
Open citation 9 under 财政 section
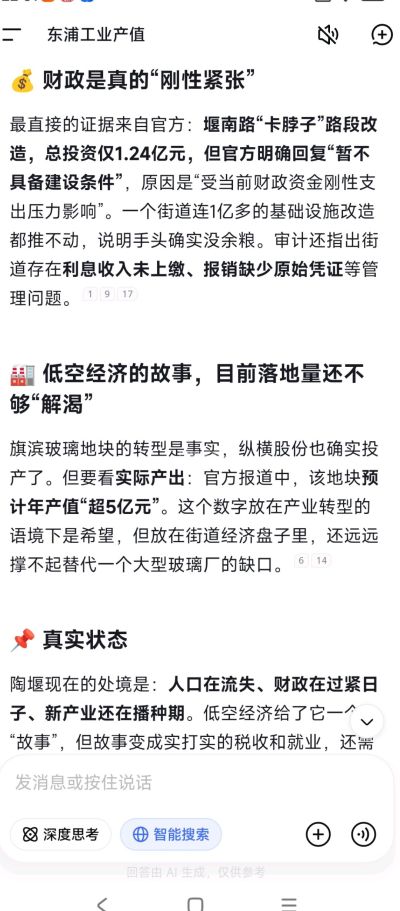(x=106, y=295)
